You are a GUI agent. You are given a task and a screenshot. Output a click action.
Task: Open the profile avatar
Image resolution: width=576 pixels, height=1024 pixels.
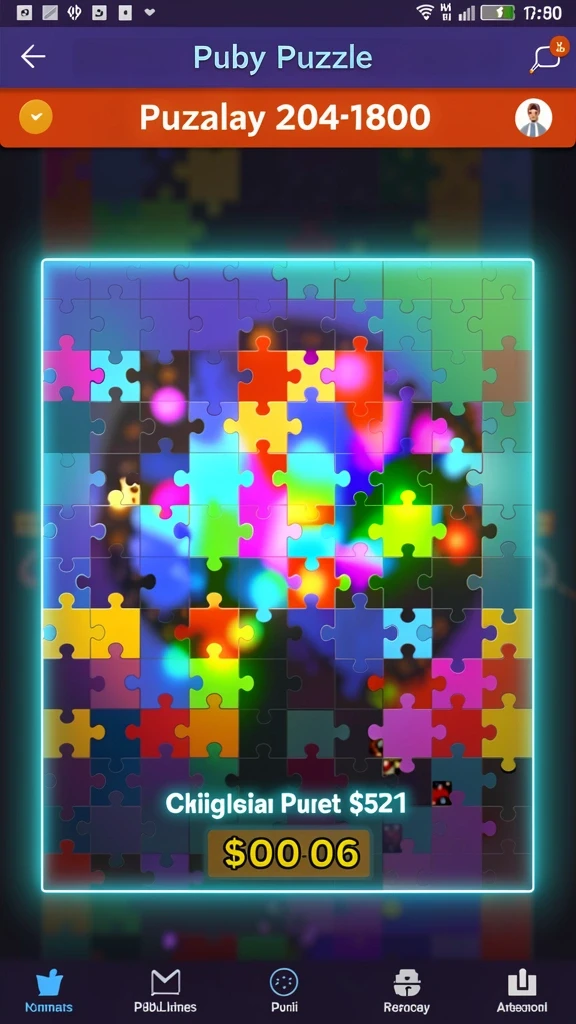533,118
